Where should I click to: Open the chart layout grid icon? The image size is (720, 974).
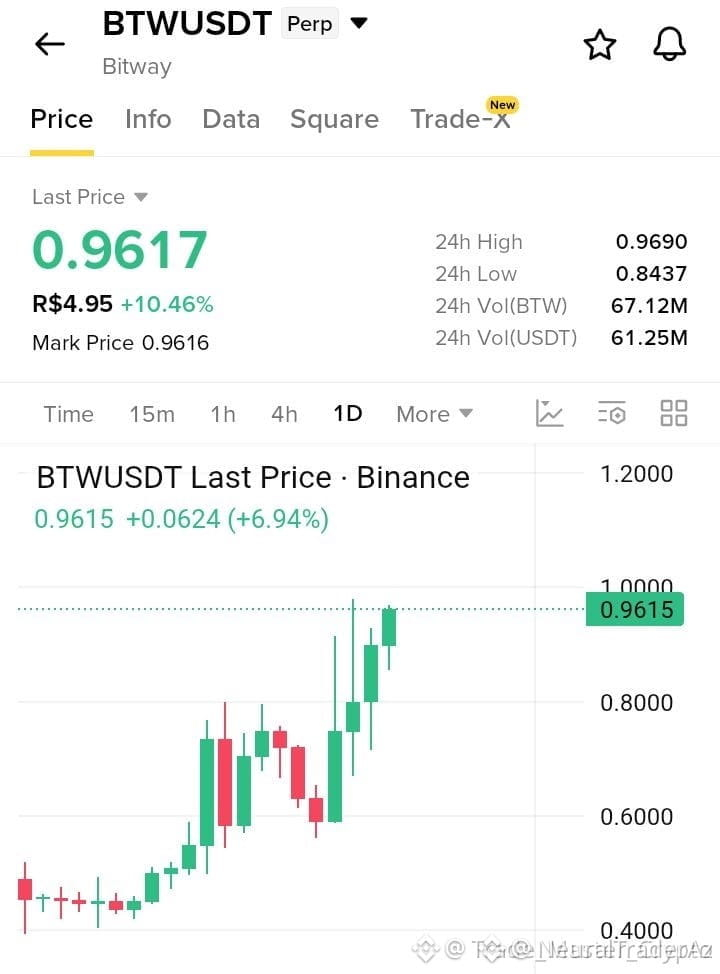673,413
